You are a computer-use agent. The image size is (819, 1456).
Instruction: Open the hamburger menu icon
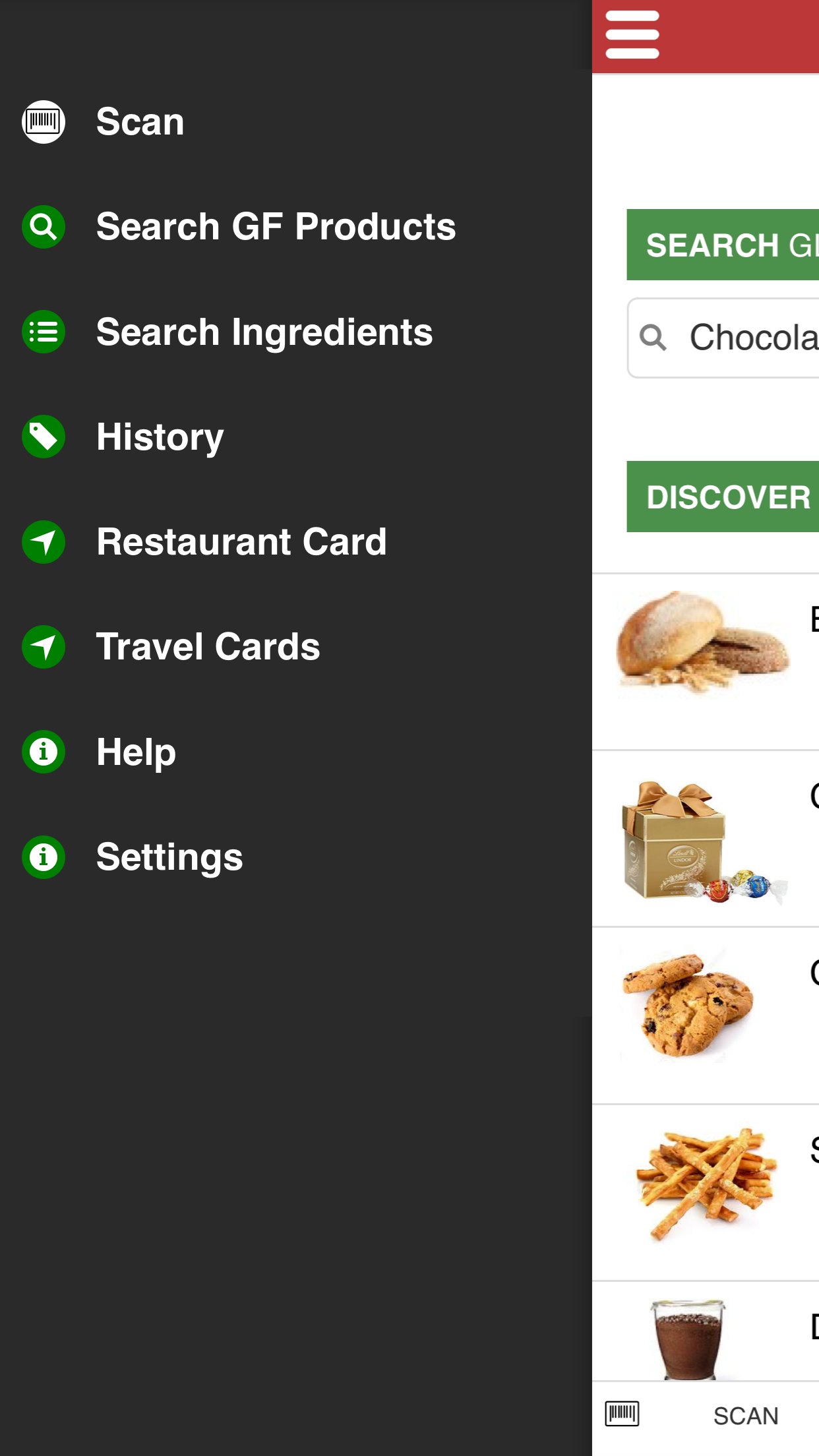(632, 36)
